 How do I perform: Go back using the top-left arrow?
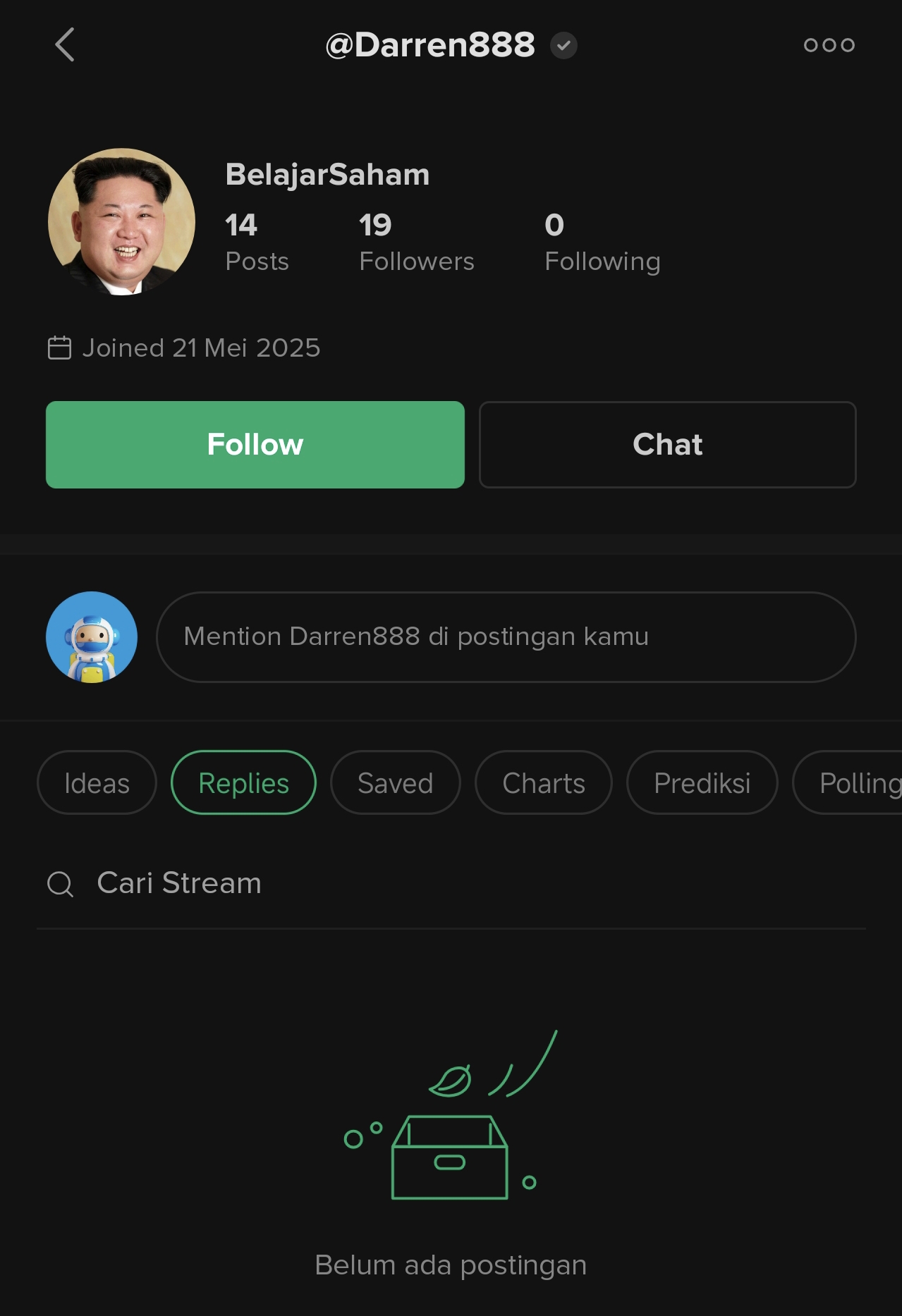pos(65,45)
